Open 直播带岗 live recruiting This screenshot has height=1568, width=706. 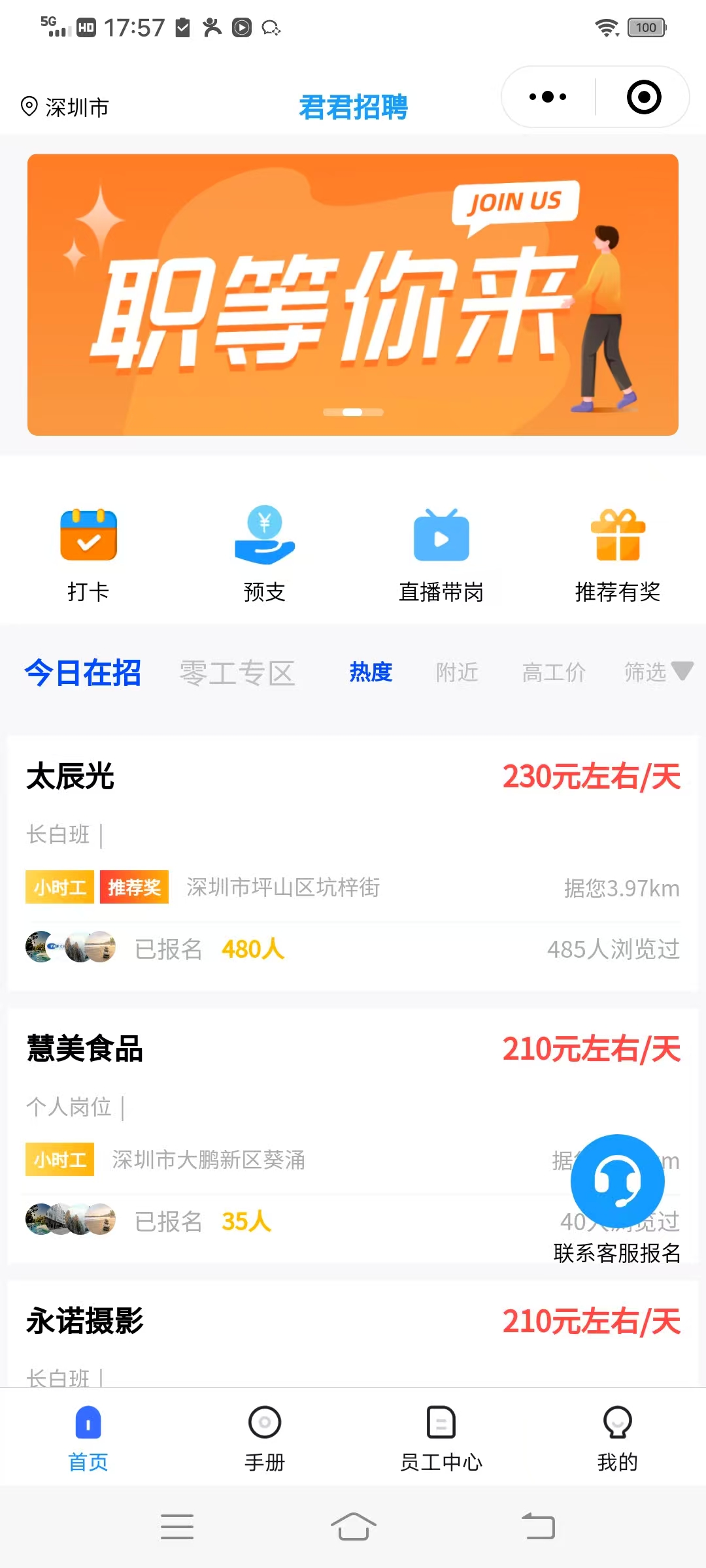click(441, 554)
